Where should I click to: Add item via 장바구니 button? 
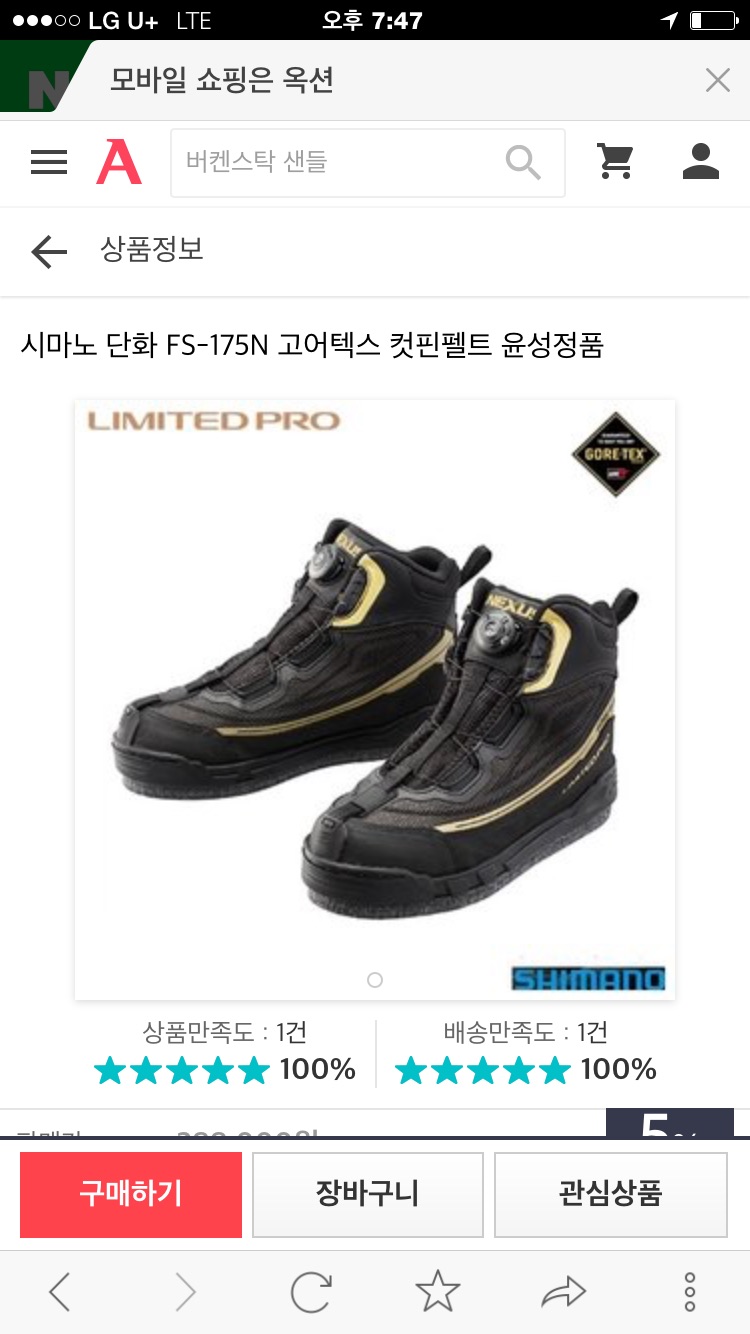click(367, 1194)
